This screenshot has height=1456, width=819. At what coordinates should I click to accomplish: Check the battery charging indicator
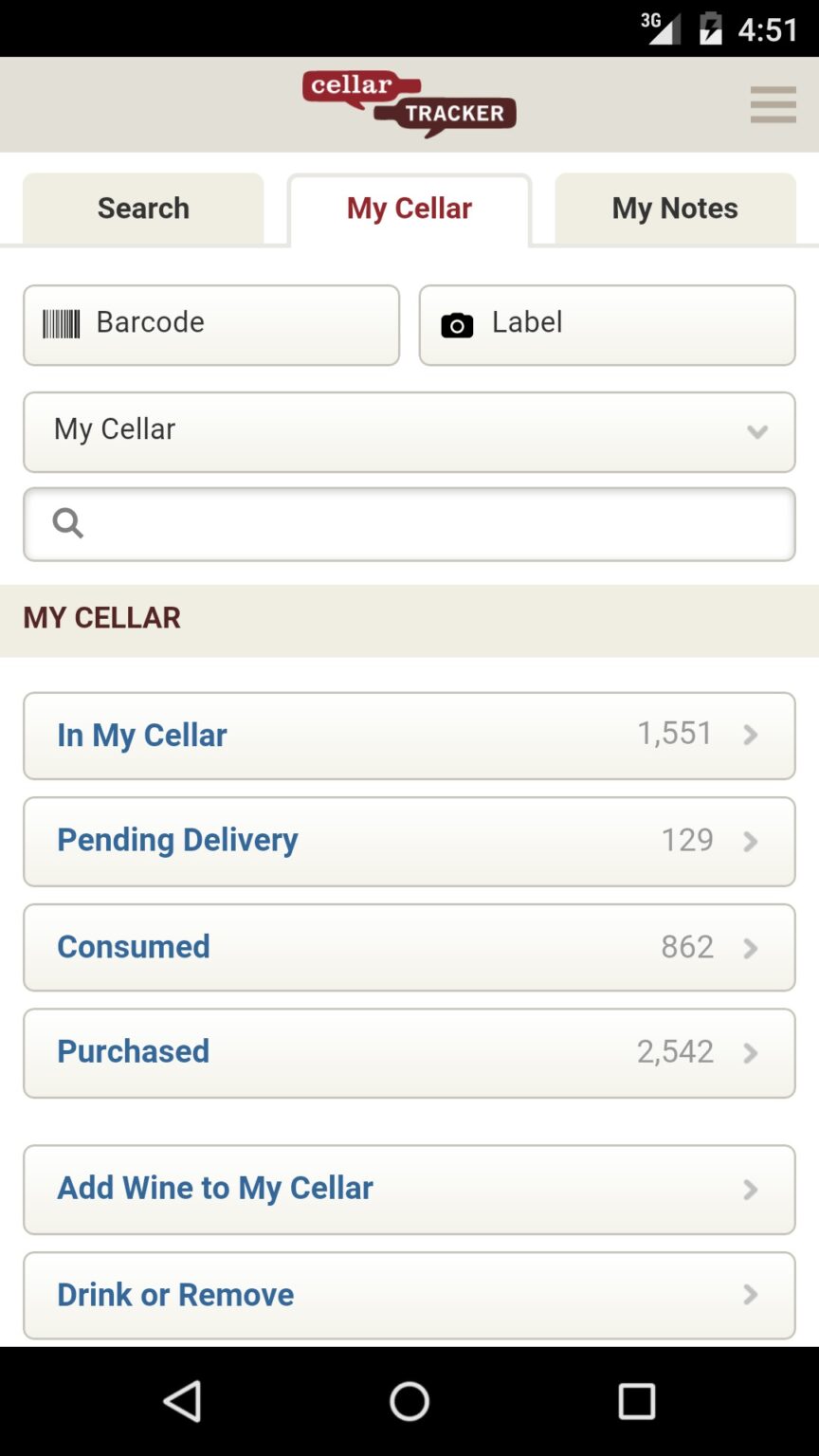[x=710, y=28]
